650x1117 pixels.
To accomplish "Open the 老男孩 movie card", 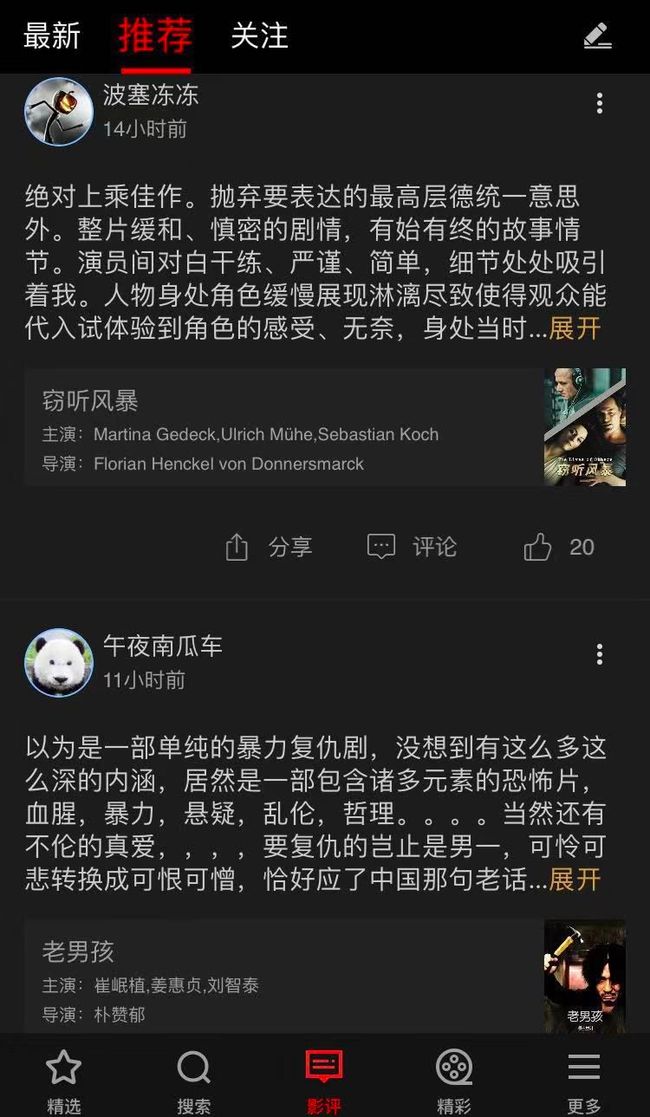I will 325,976.
